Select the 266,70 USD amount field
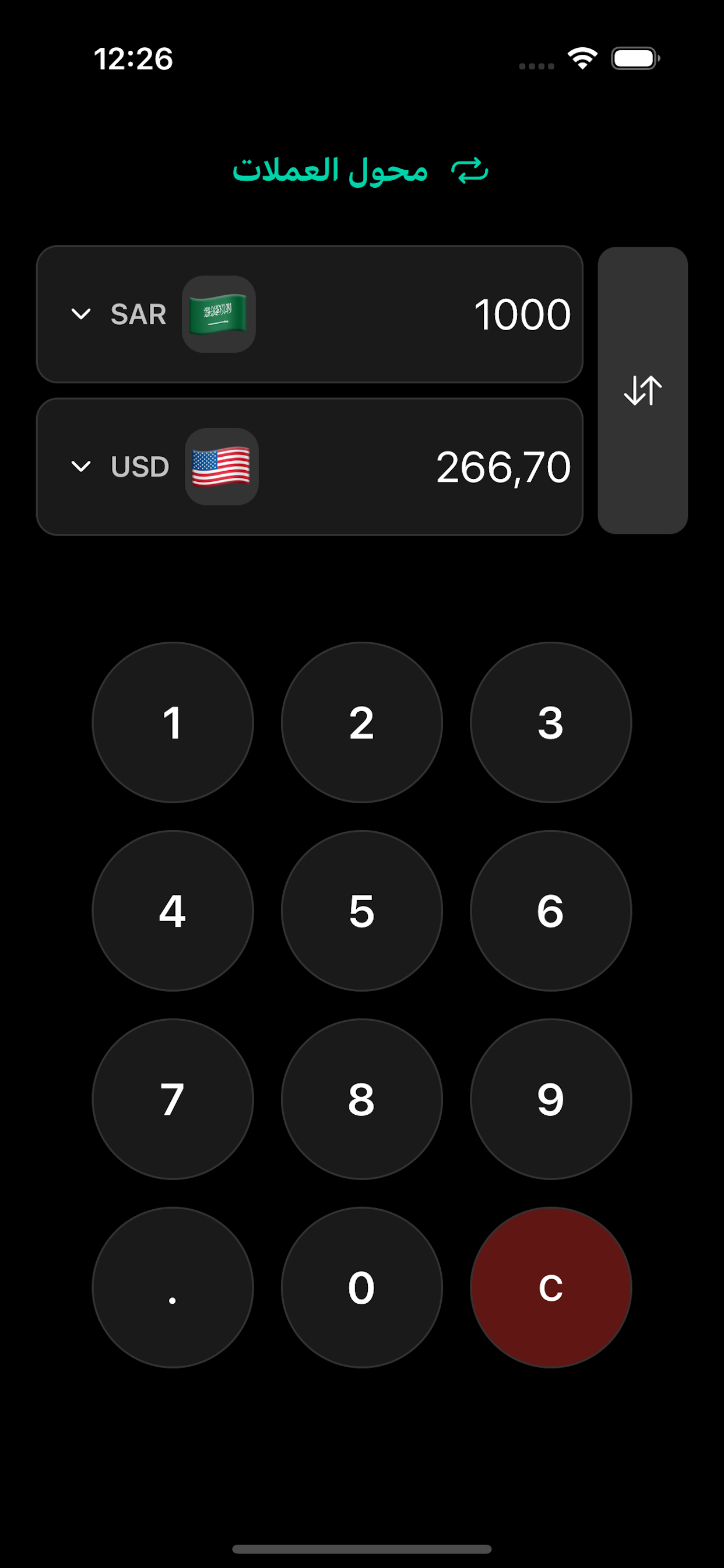 point(503,467)
